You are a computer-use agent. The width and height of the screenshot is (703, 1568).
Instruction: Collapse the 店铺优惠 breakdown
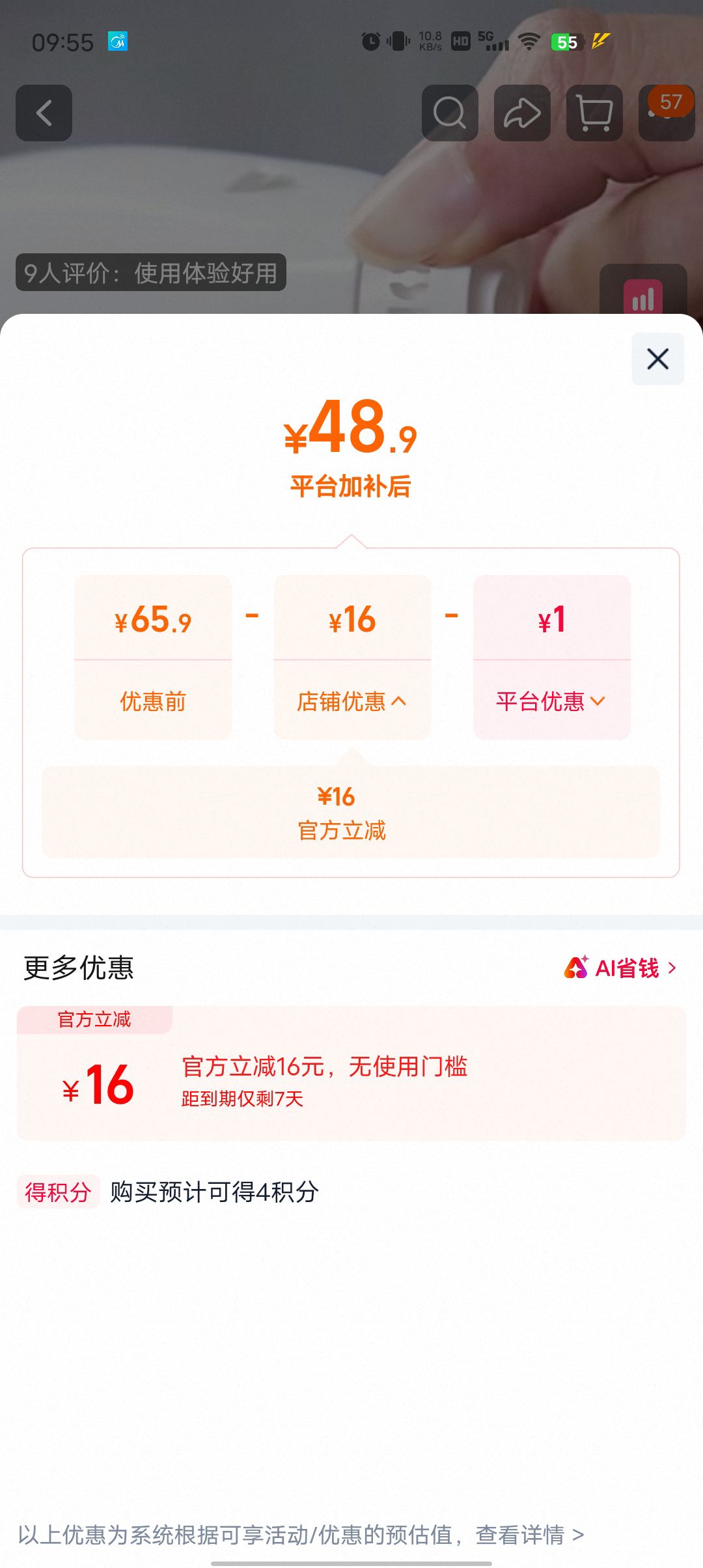pos(351,701)
